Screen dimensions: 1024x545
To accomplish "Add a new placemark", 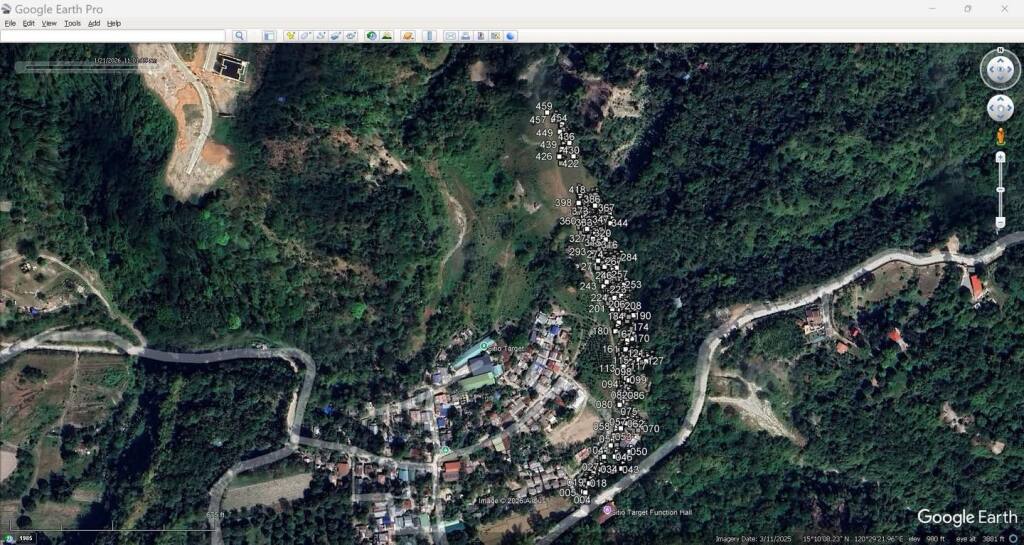I will (291, 36).
